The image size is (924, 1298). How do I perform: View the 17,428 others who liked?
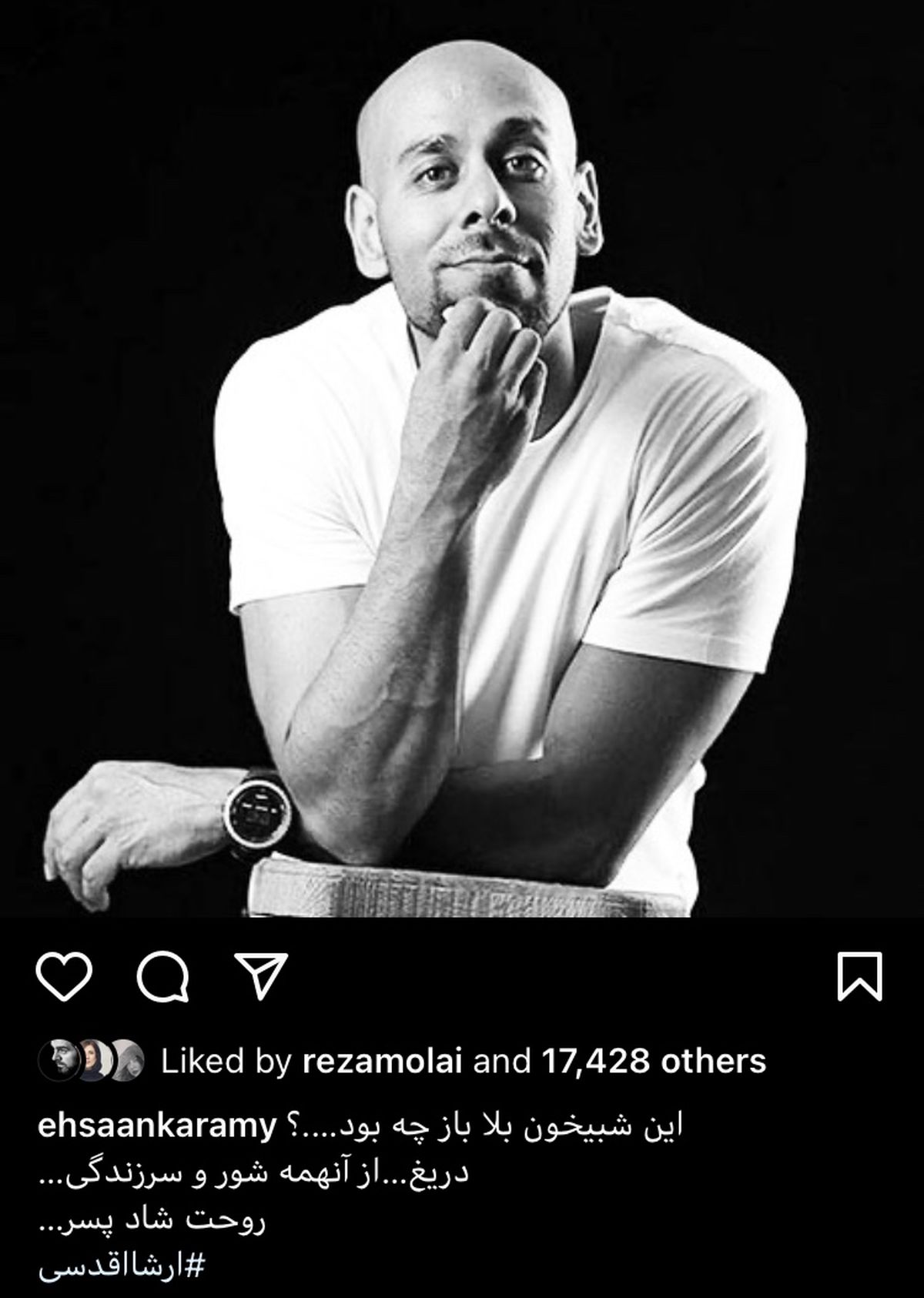click(x=653, y=1062)
